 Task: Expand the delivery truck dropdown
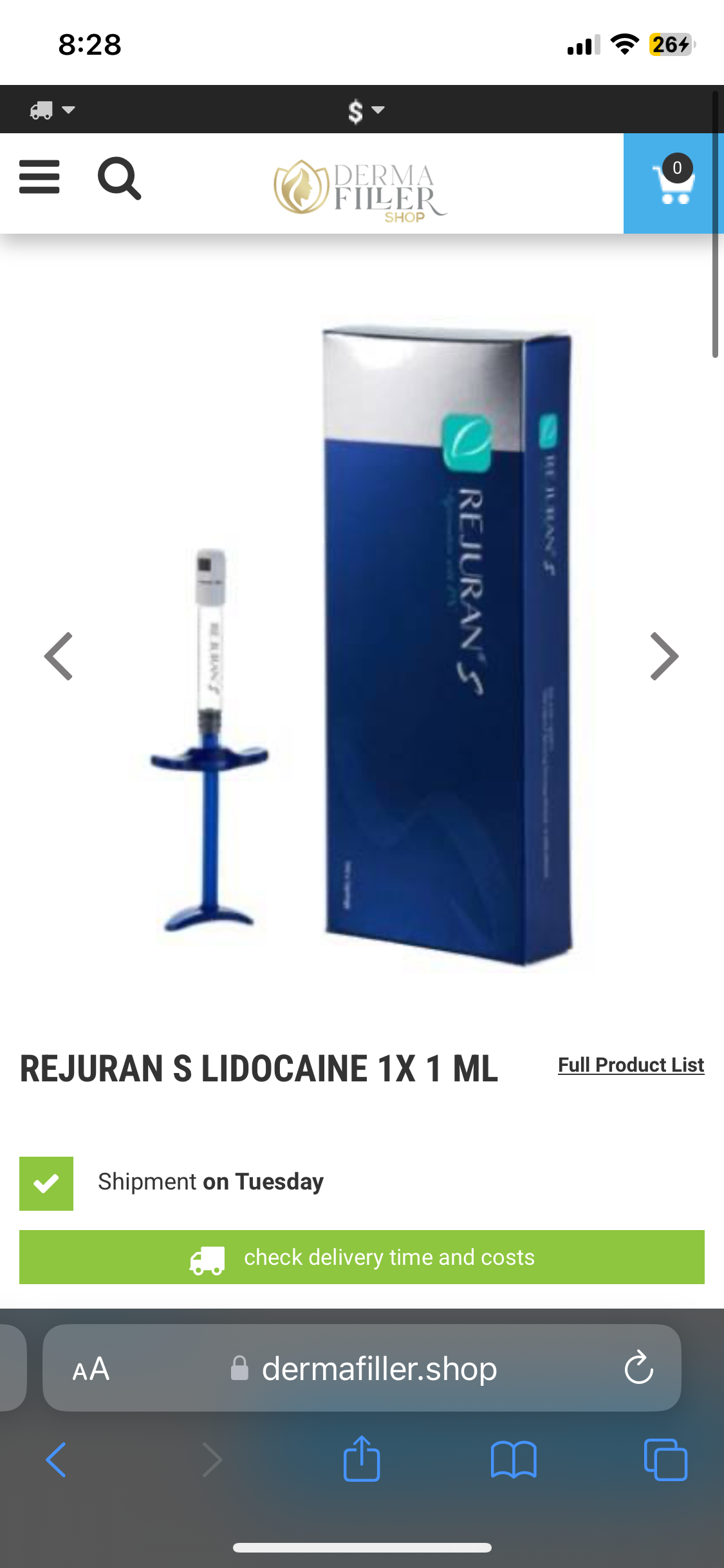[52, 110]
